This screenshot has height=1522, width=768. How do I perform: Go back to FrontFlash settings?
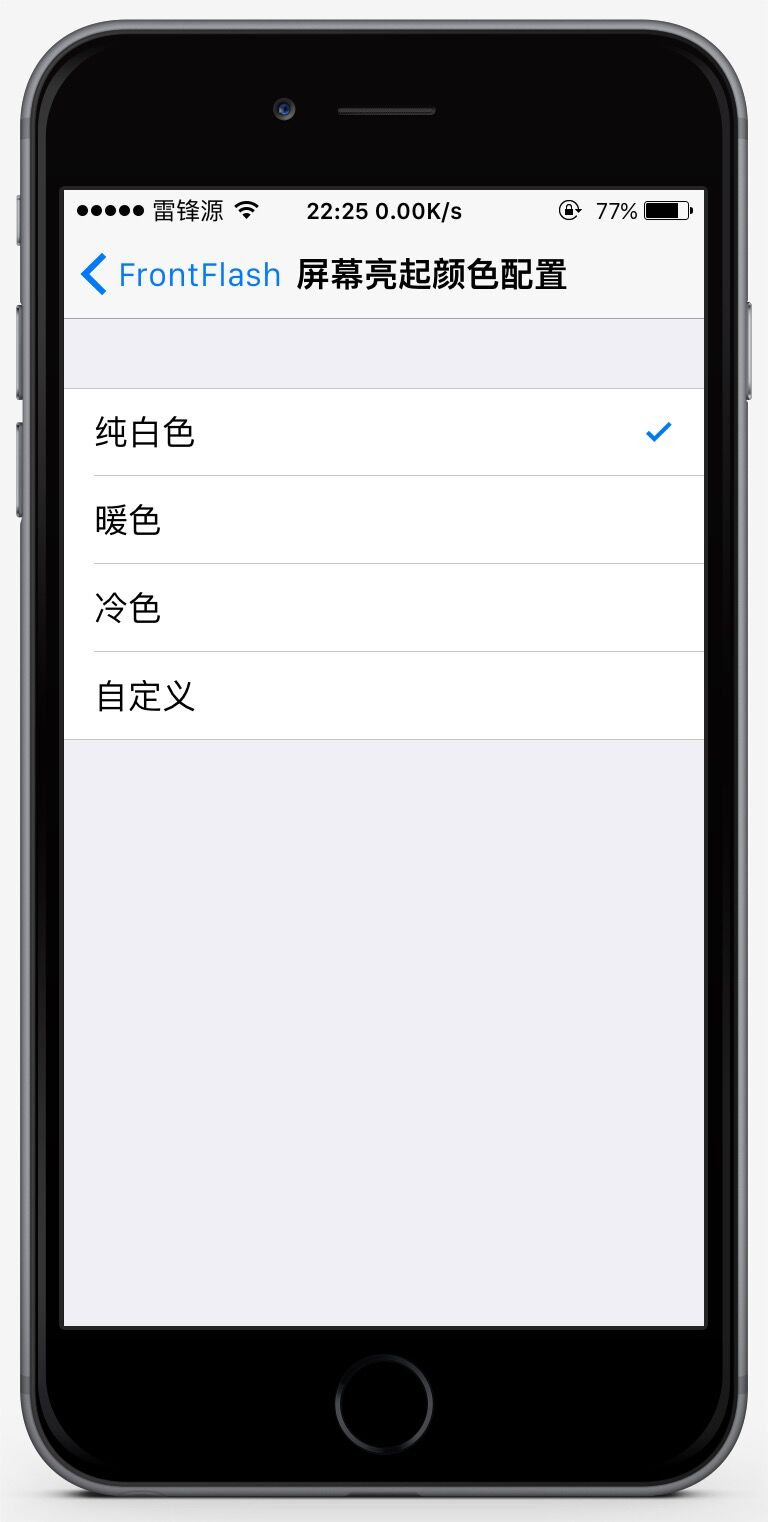pyautogui.click(x=181, y=274)
